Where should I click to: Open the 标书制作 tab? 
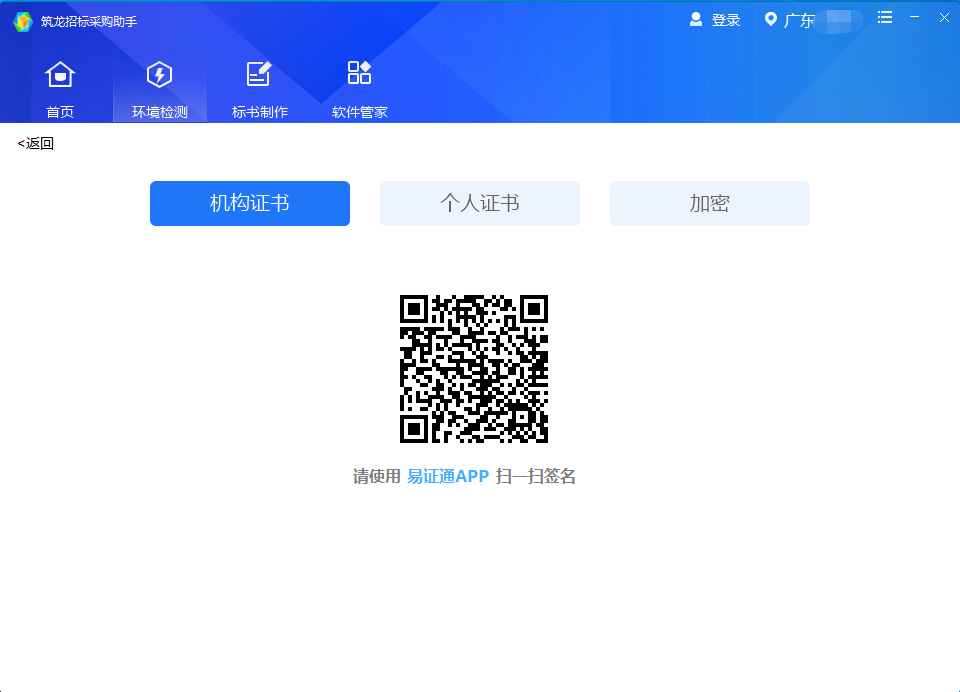click(x=260, y=90)
